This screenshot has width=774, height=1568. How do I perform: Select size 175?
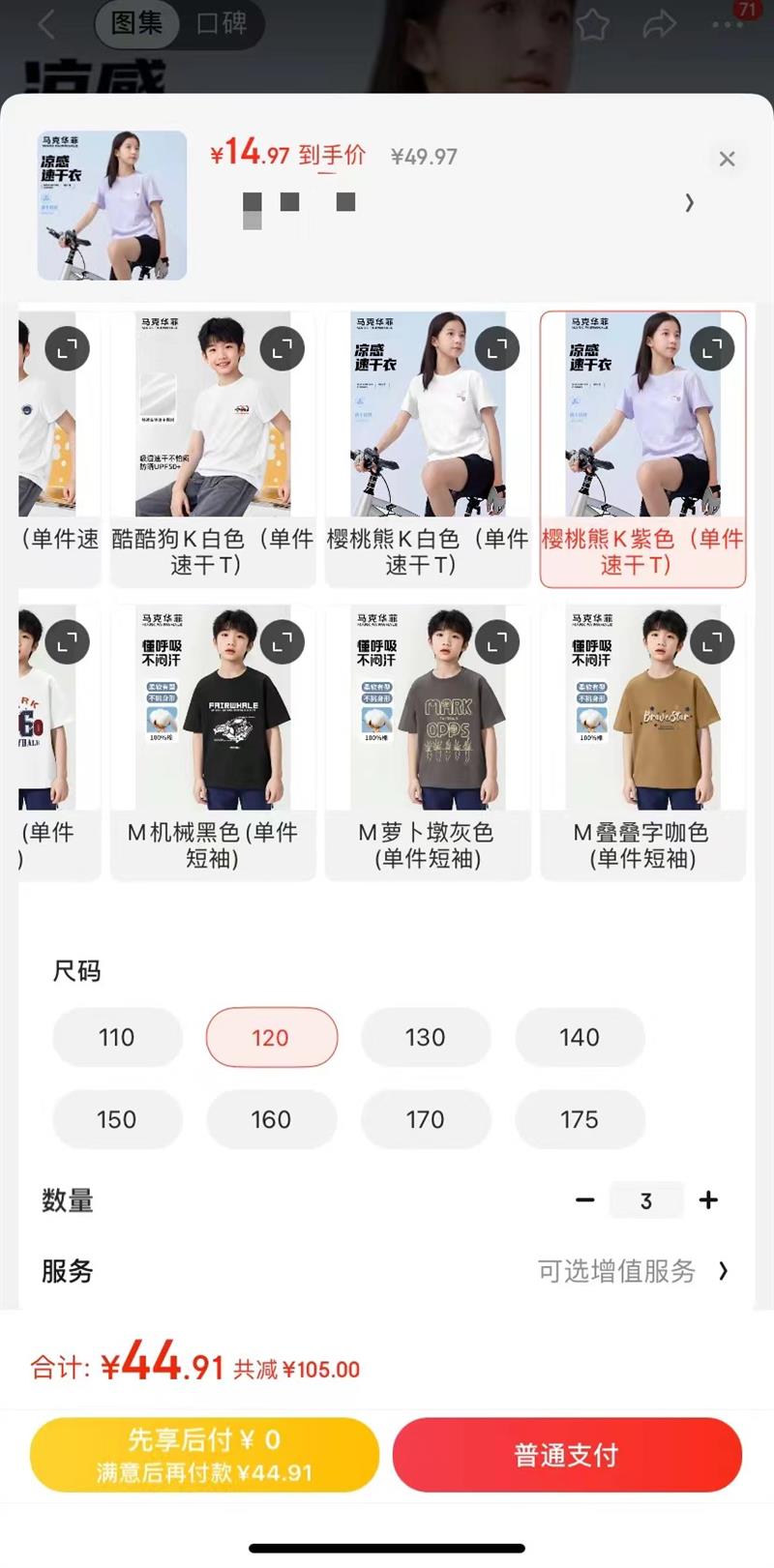pyautogui.click(x=580, y=1119)
